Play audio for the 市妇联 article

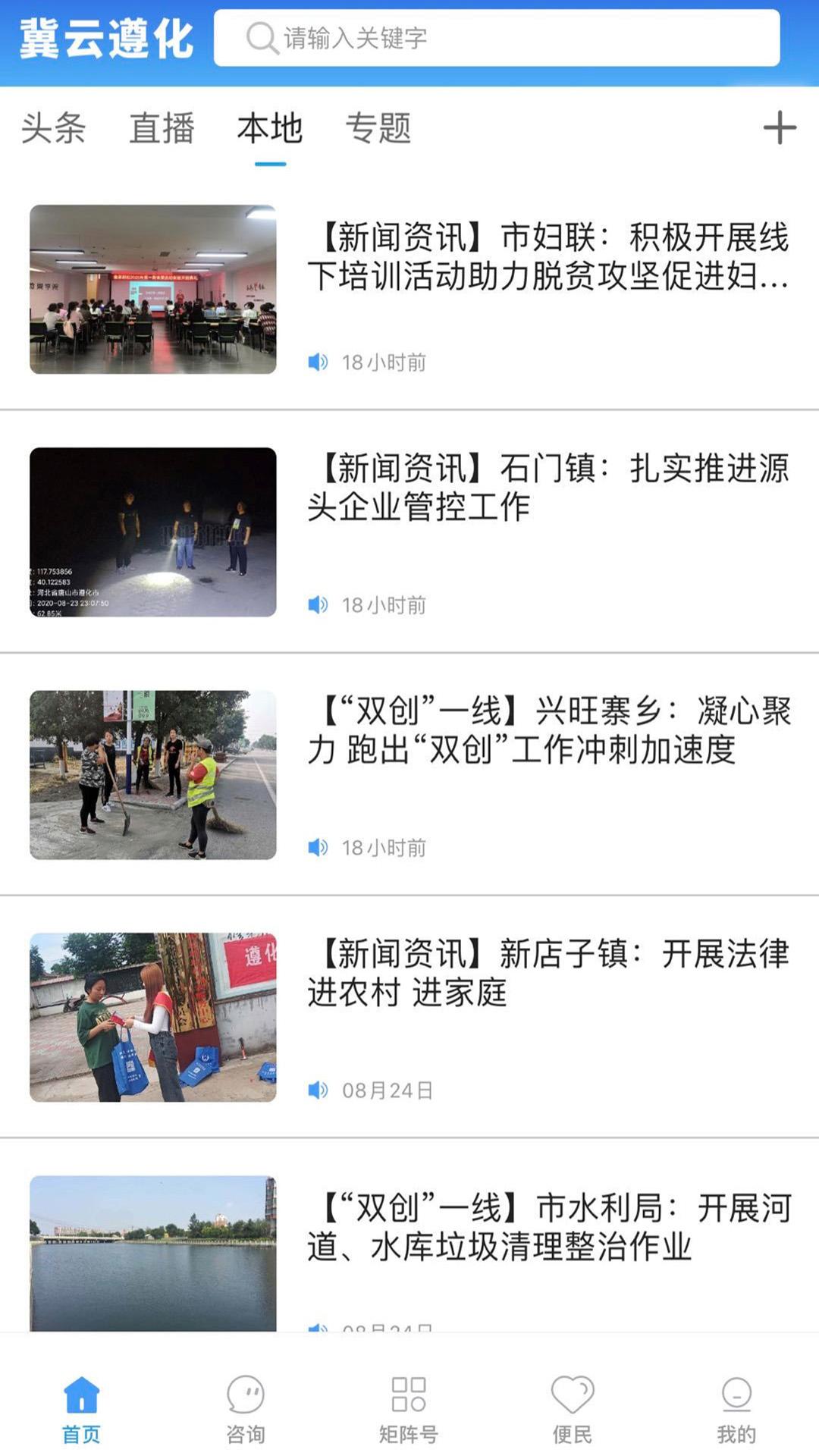point(318,362)
